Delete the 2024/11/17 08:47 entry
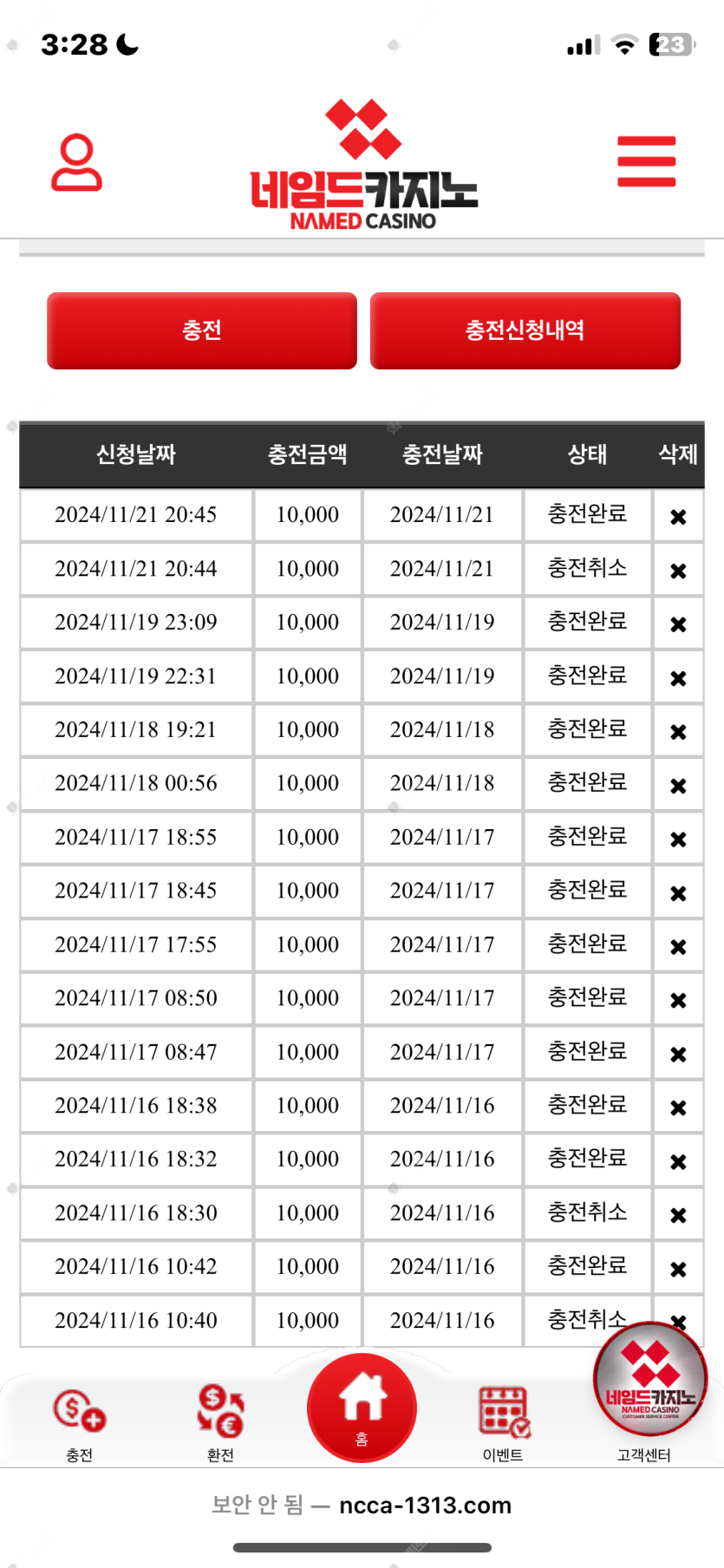 pyautogui.click(x=678, y=1055)
